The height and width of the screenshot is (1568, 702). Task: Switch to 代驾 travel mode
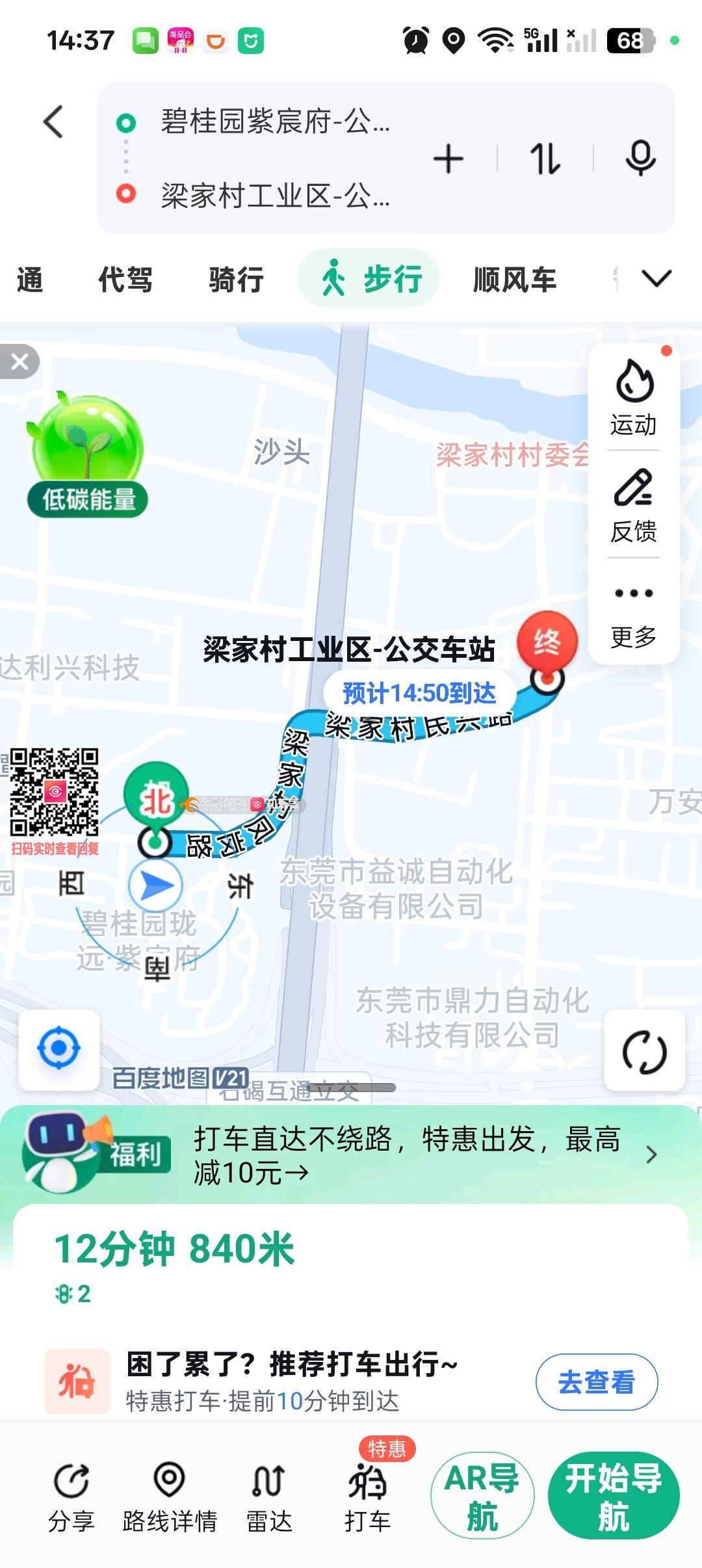click(x=125, y=280)
